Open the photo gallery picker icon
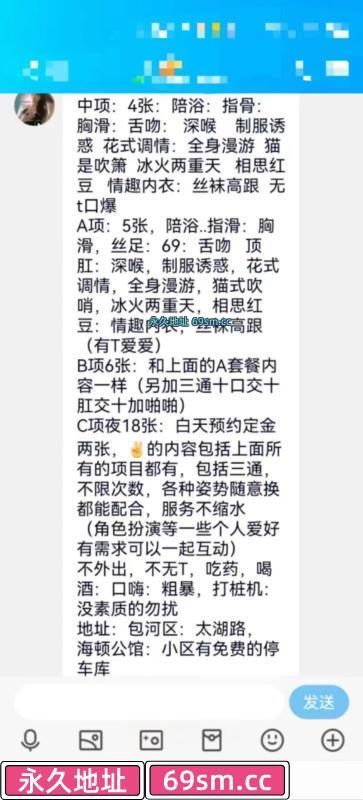This screenshot has width=363, height=800. (91, 740)
